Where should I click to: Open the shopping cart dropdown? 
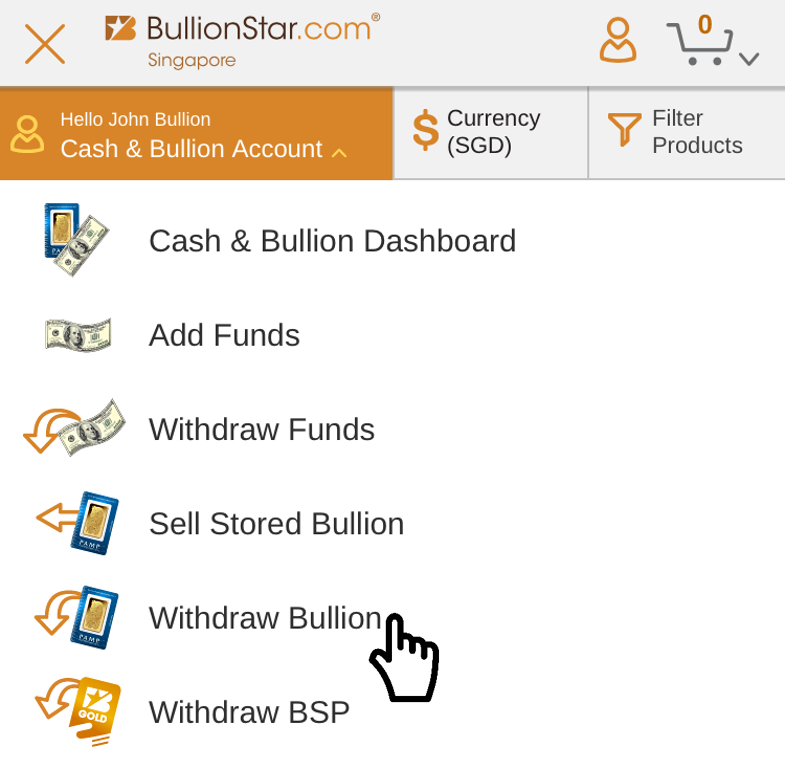713,42
